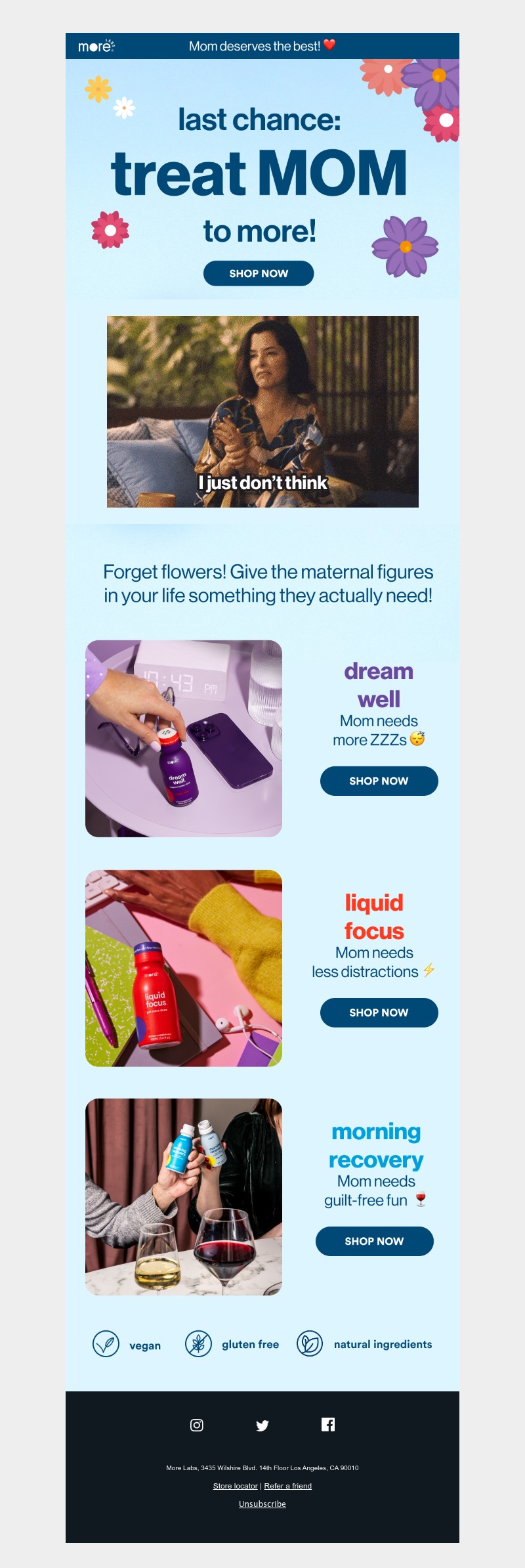Viewport: 525px width, 1568px height.
Task: Visit More Labs on Instagram
Action: 197,1425
